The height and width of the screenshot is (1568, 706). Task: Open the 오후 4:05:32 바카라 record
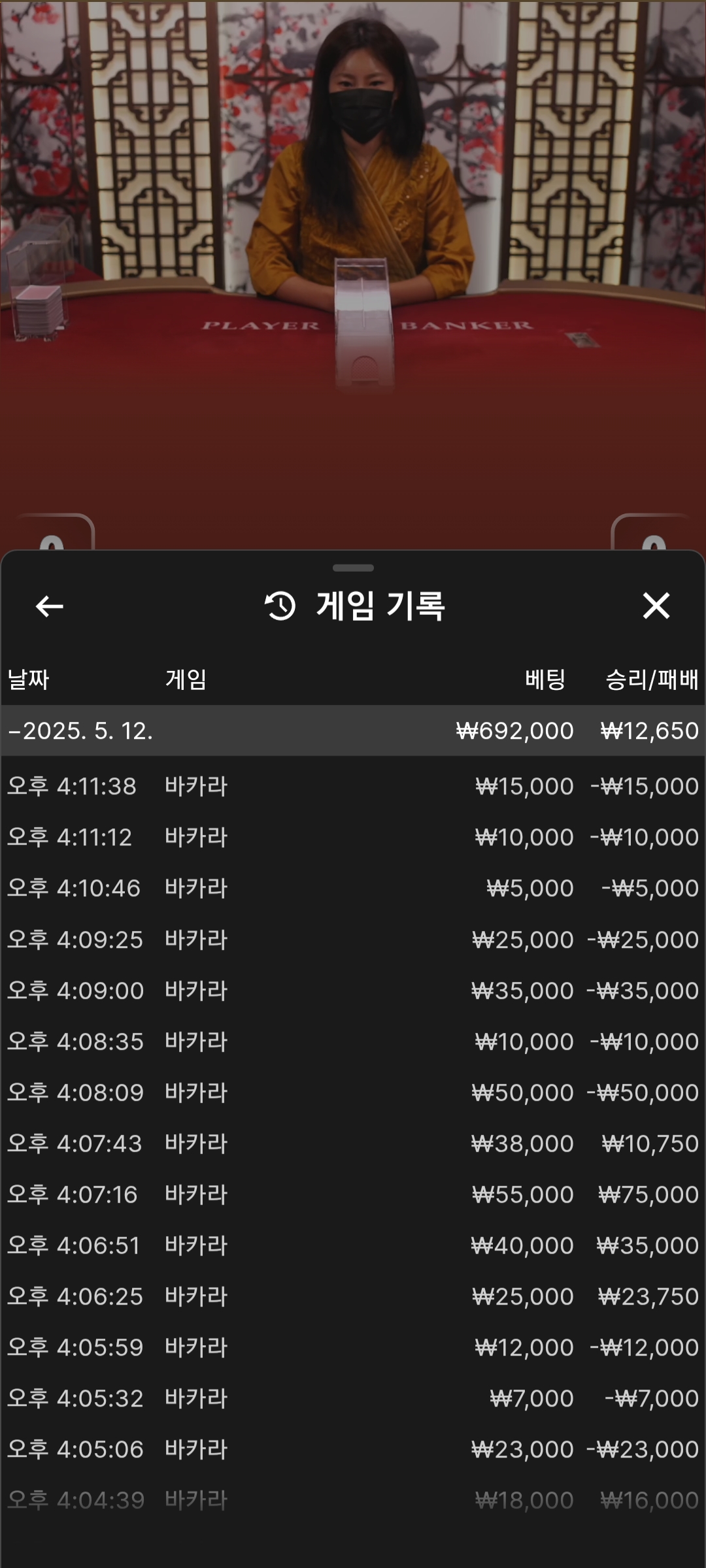[353, 1398]
